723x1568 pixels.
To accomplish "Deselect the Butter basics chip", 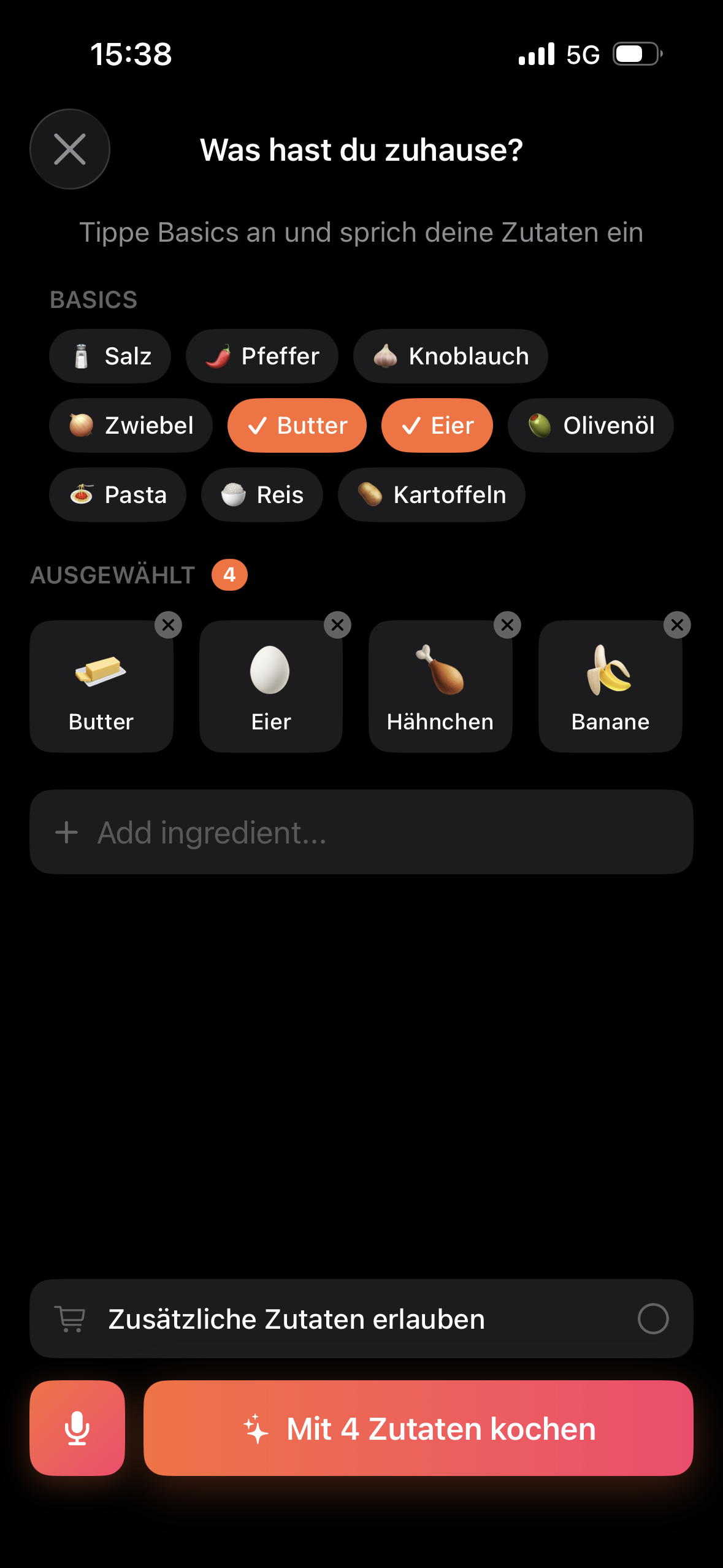I will (x=297, y=426).
